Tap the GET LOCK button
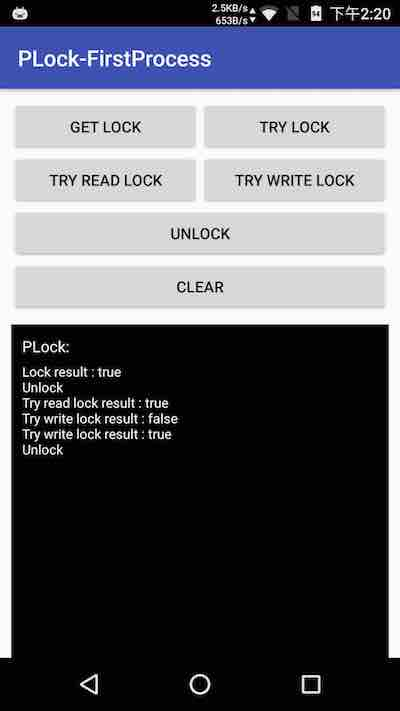Viewport: 400px width, 711px height. tap(105, 127)
